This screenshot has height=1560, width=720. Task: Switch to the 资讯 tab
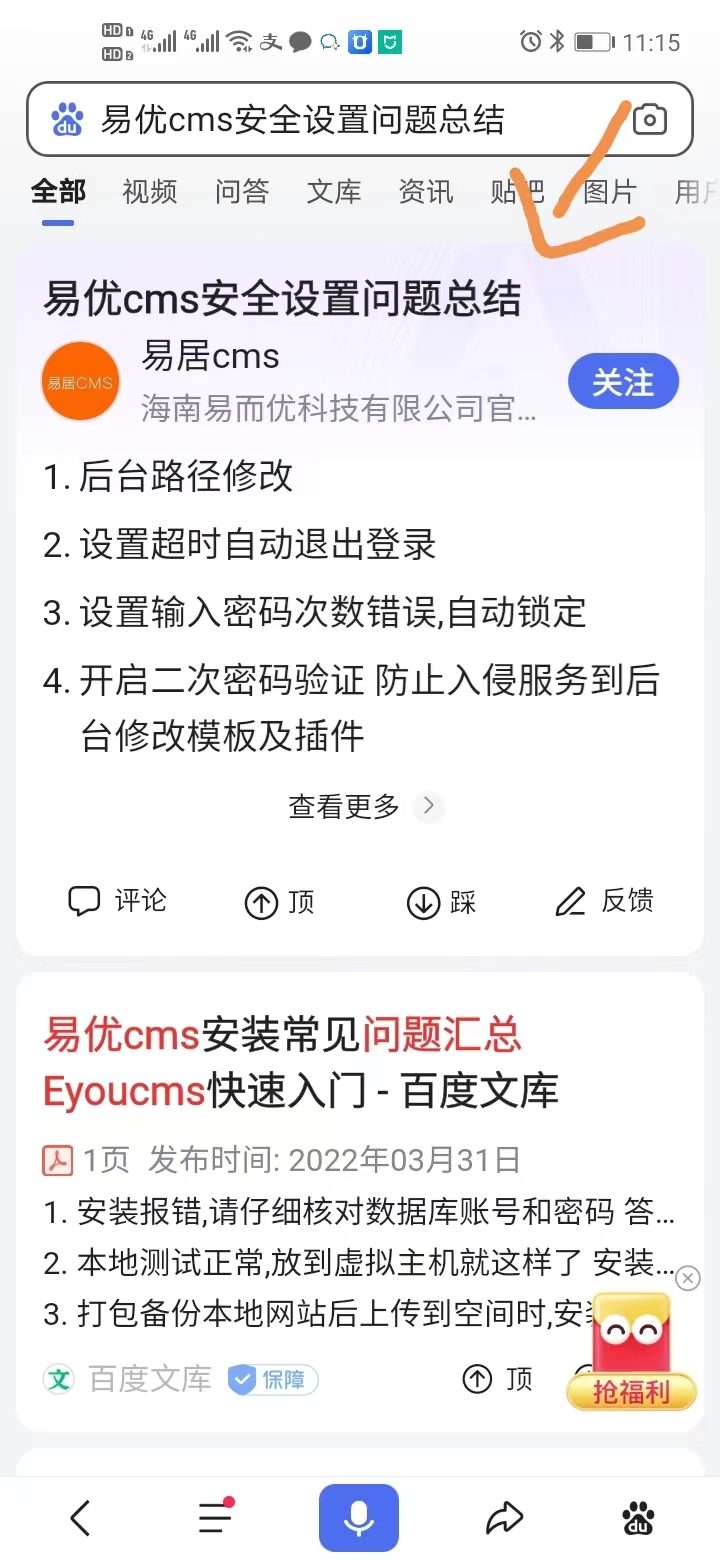(426, 191)
